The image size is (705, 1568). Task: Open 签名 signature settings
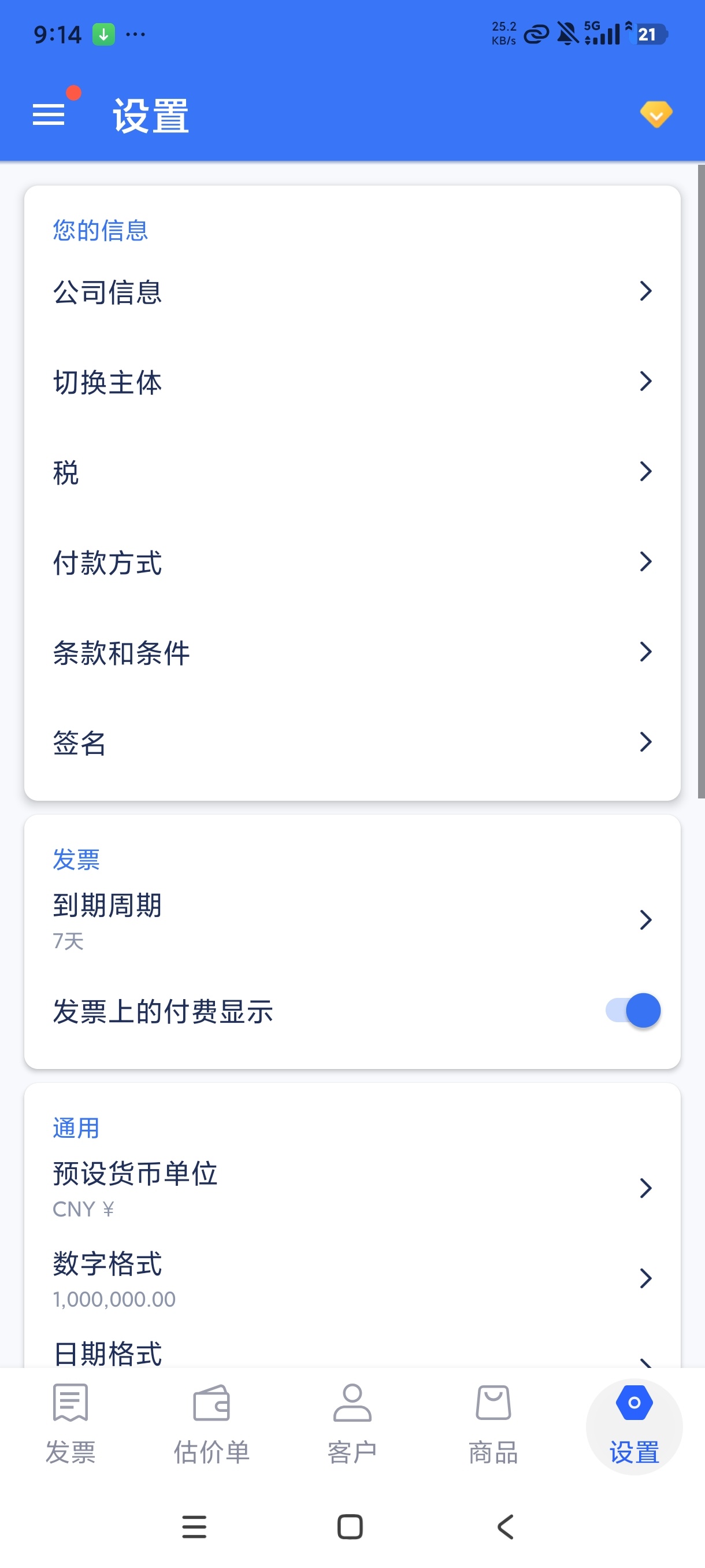[x=351, y=742]
